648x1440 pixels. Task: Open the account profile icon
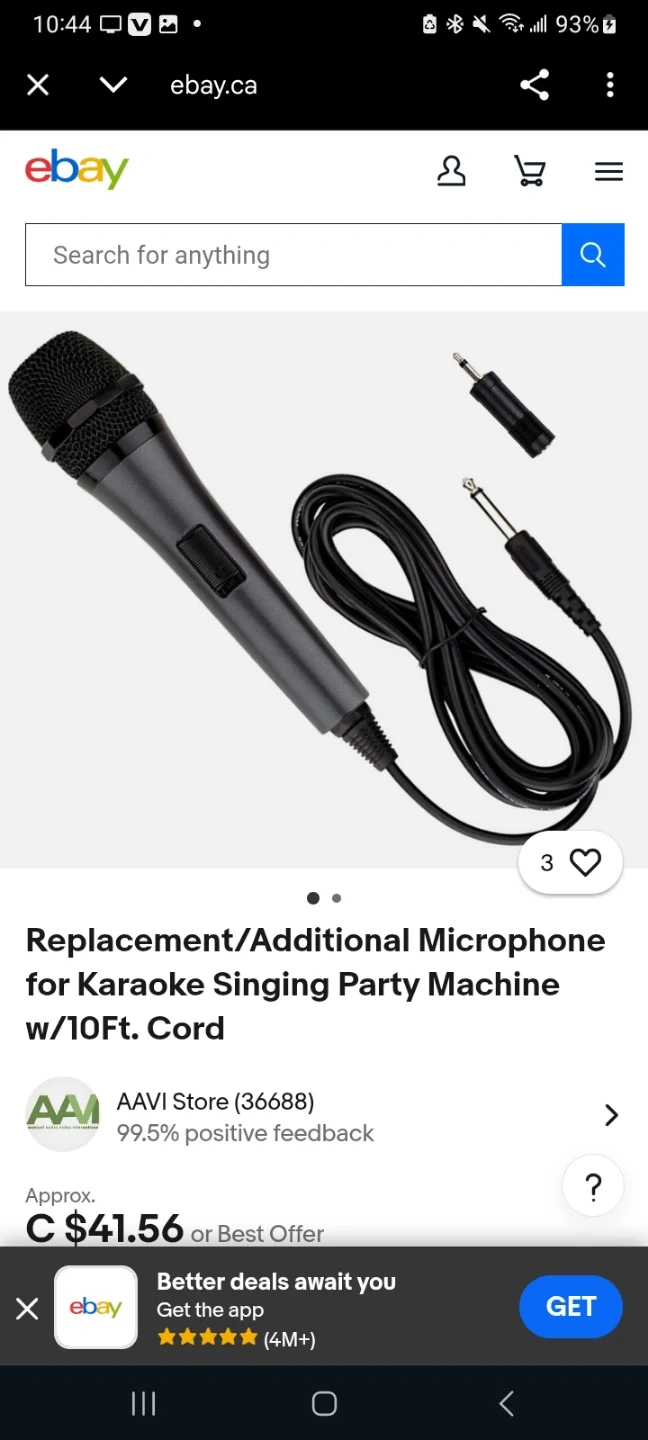click(451, 171)
